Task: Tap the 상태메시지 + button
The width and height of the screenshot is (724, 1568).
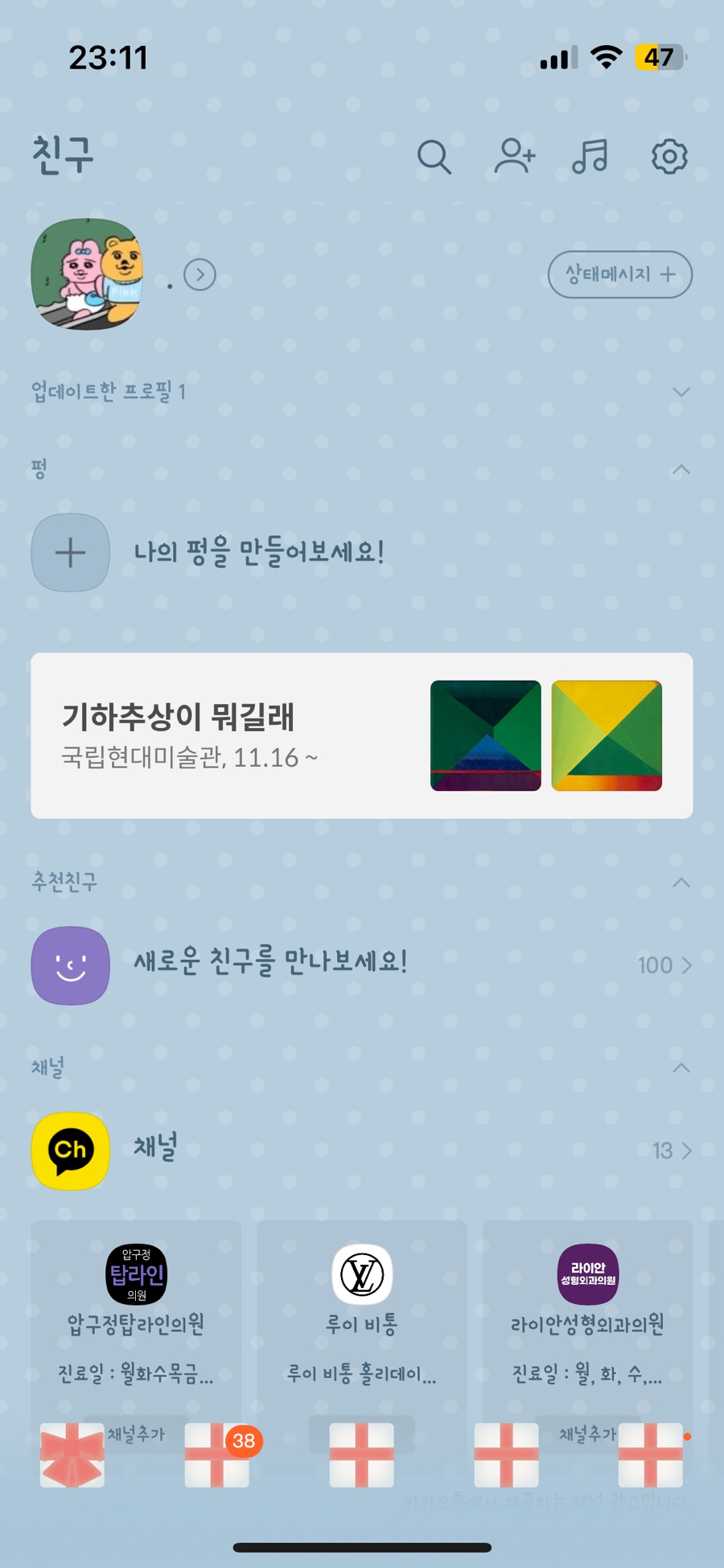Action: 619,274
